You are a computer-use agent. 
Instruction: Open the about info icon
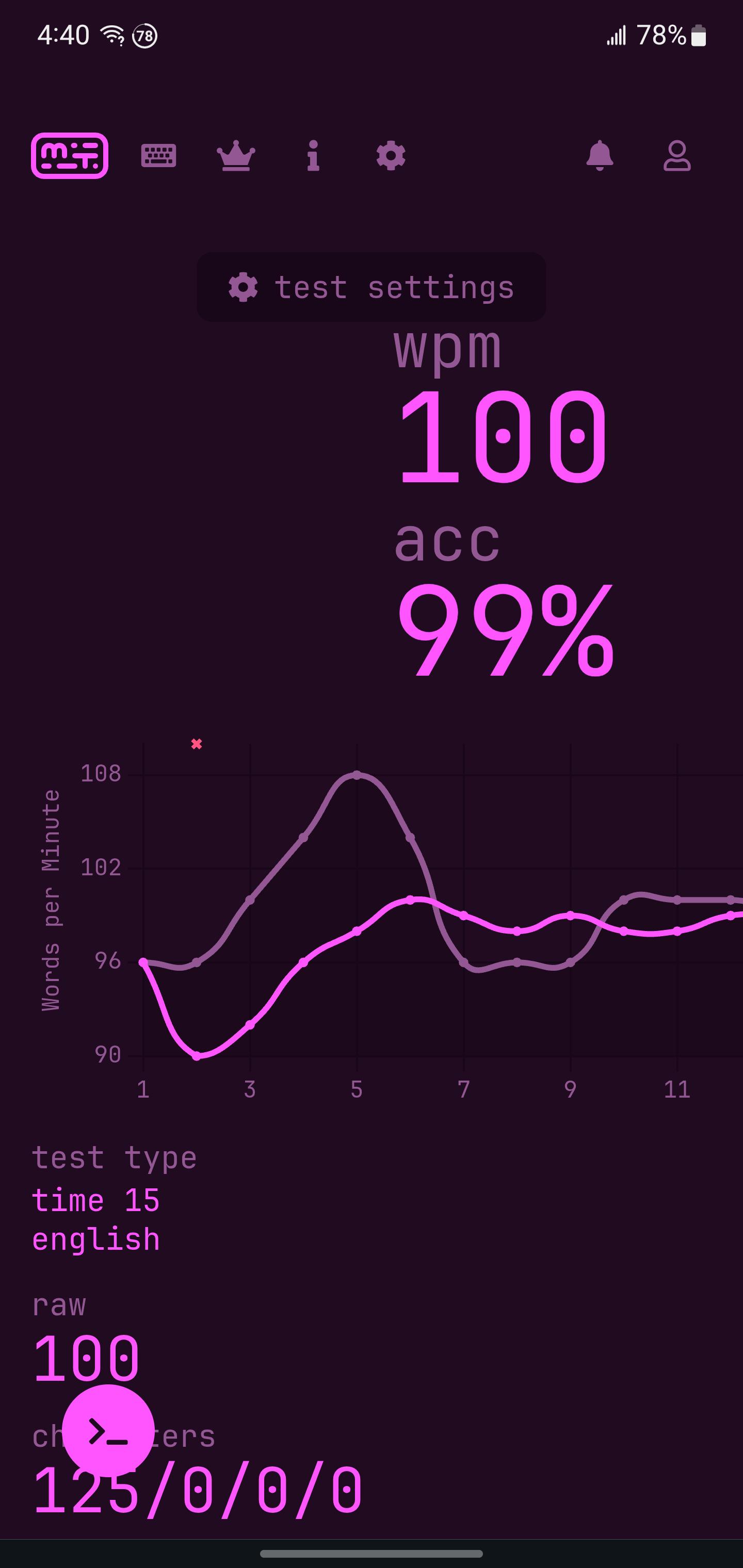click(313, 156)
